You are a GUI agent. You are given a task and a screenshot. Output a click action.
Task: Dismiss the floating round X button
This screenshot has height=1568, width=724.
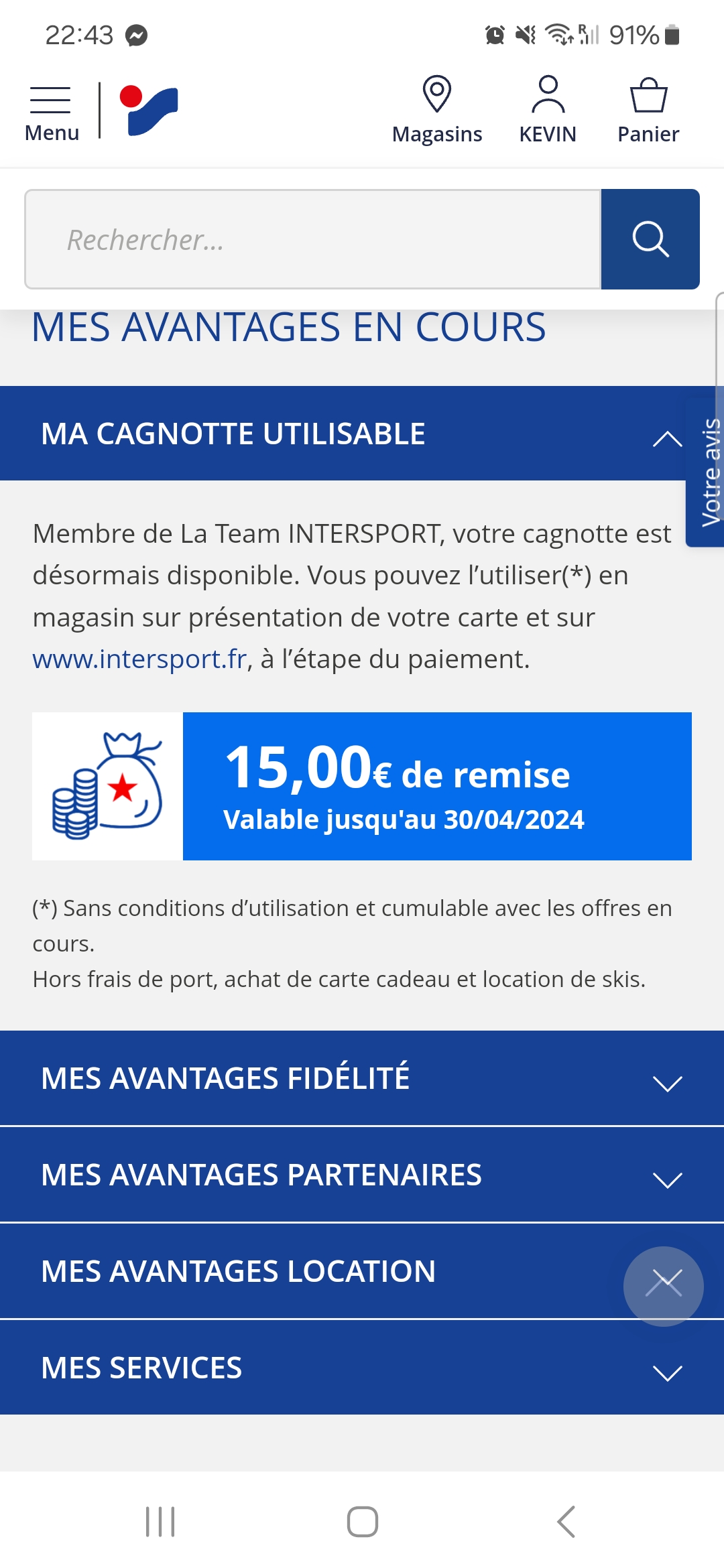[663, 1286]
